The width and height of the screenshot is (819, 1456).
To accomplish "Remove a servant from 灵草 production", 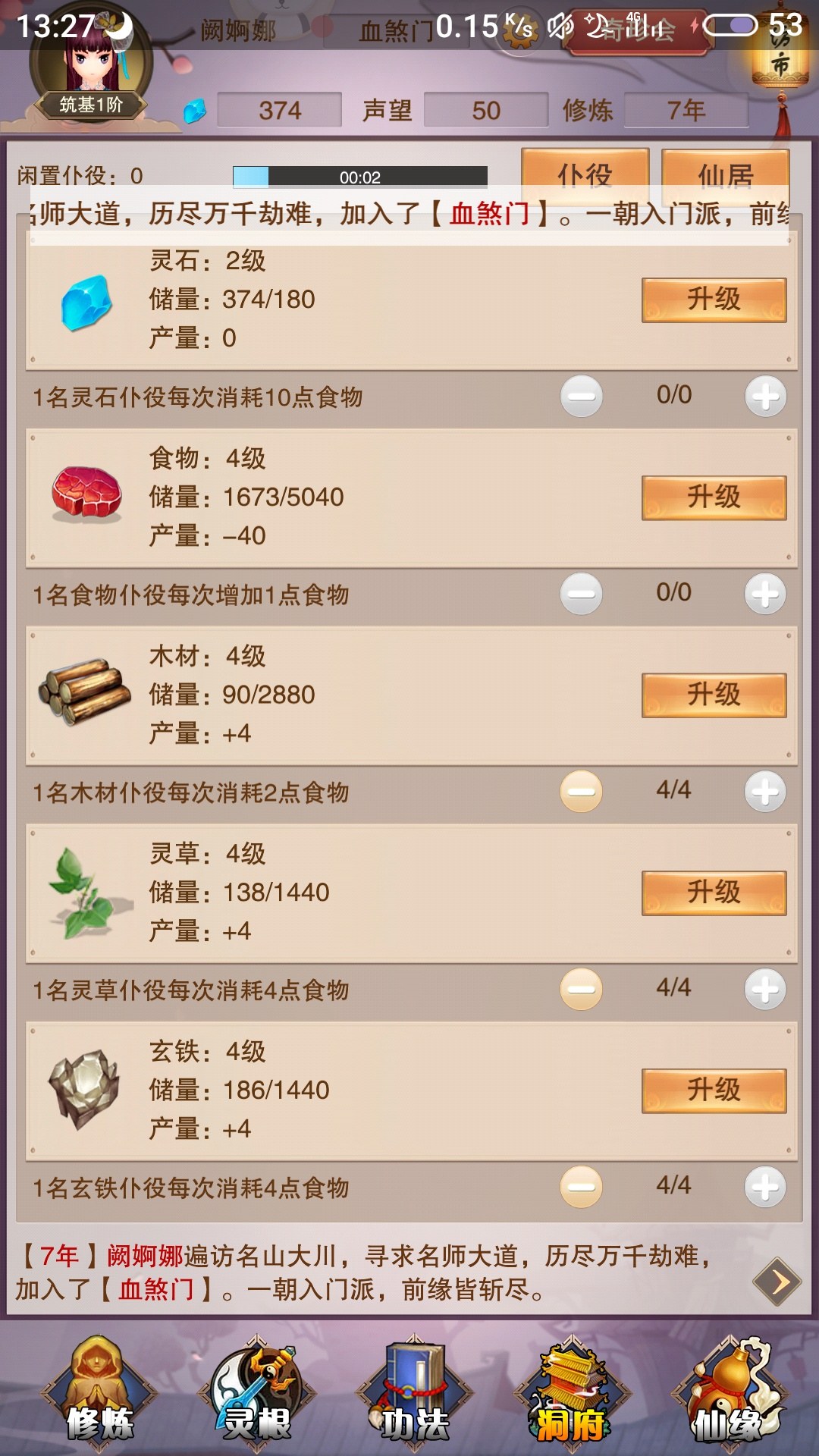I will pos(581,989).
